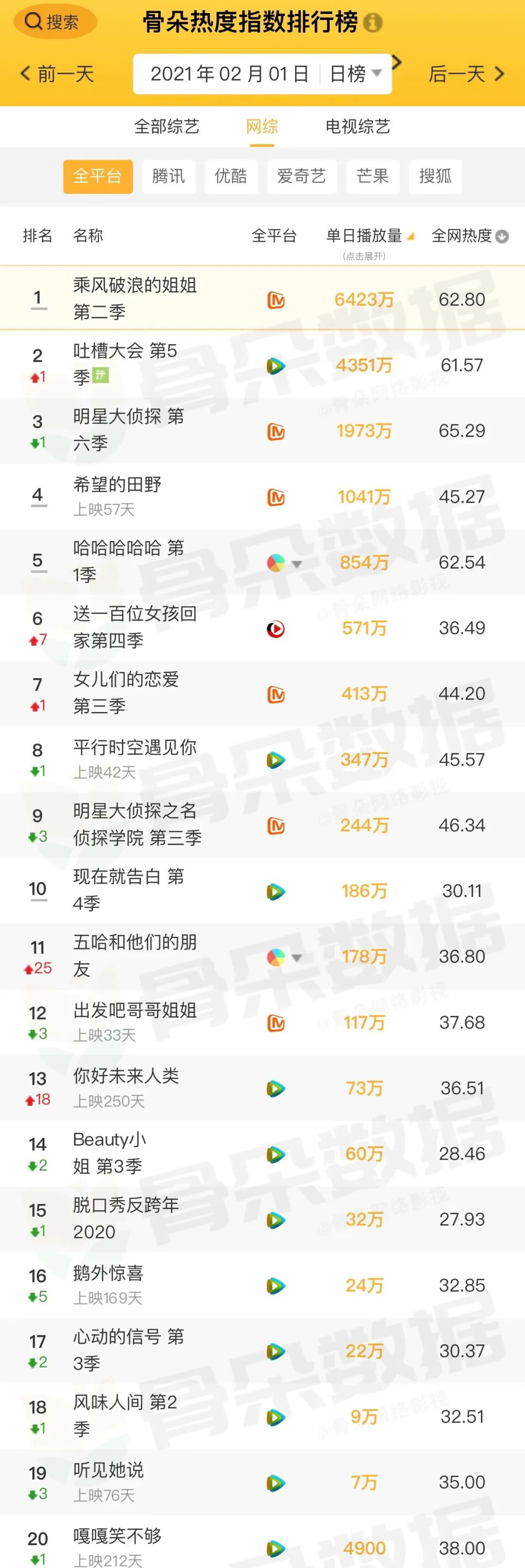Filter by 优酷 platform
This screenshot has height=1568, width=525.
(231, 176)
